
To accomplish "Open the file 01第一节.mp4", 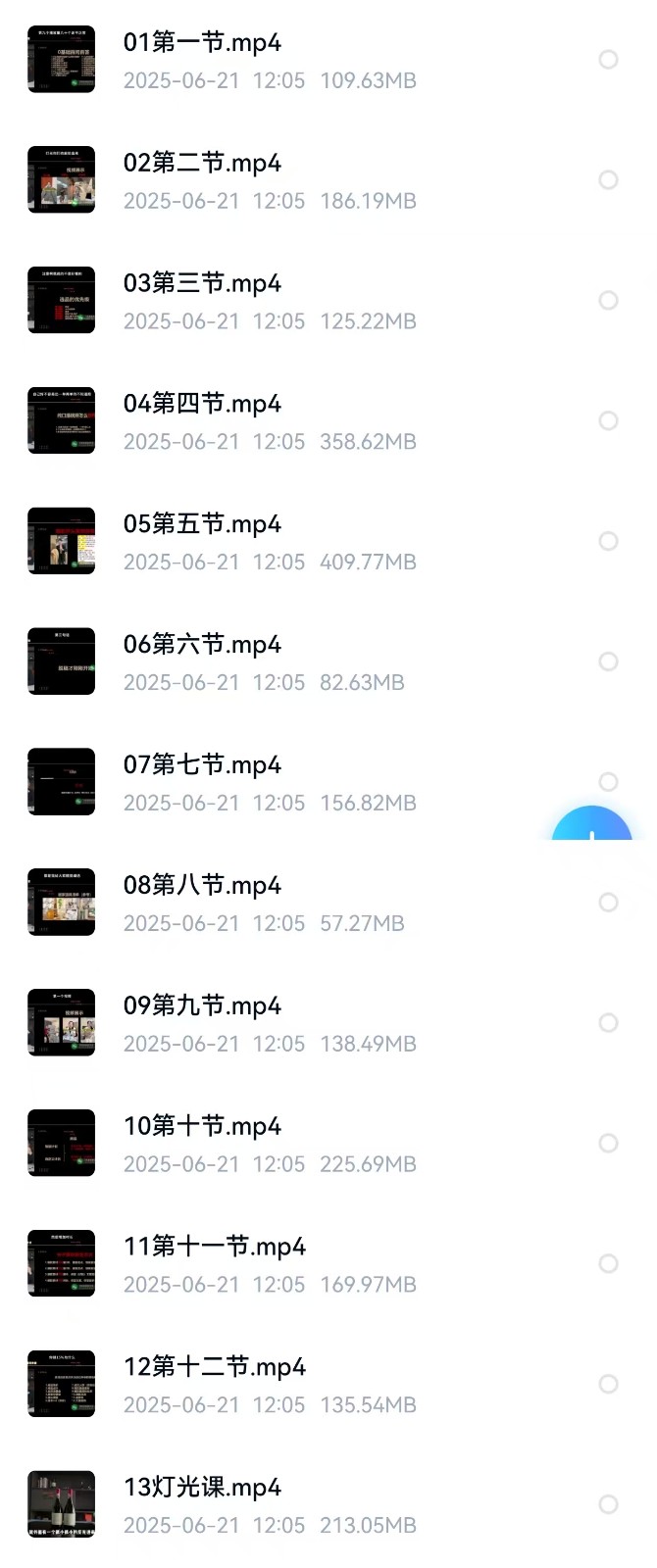I will [202, 42].
